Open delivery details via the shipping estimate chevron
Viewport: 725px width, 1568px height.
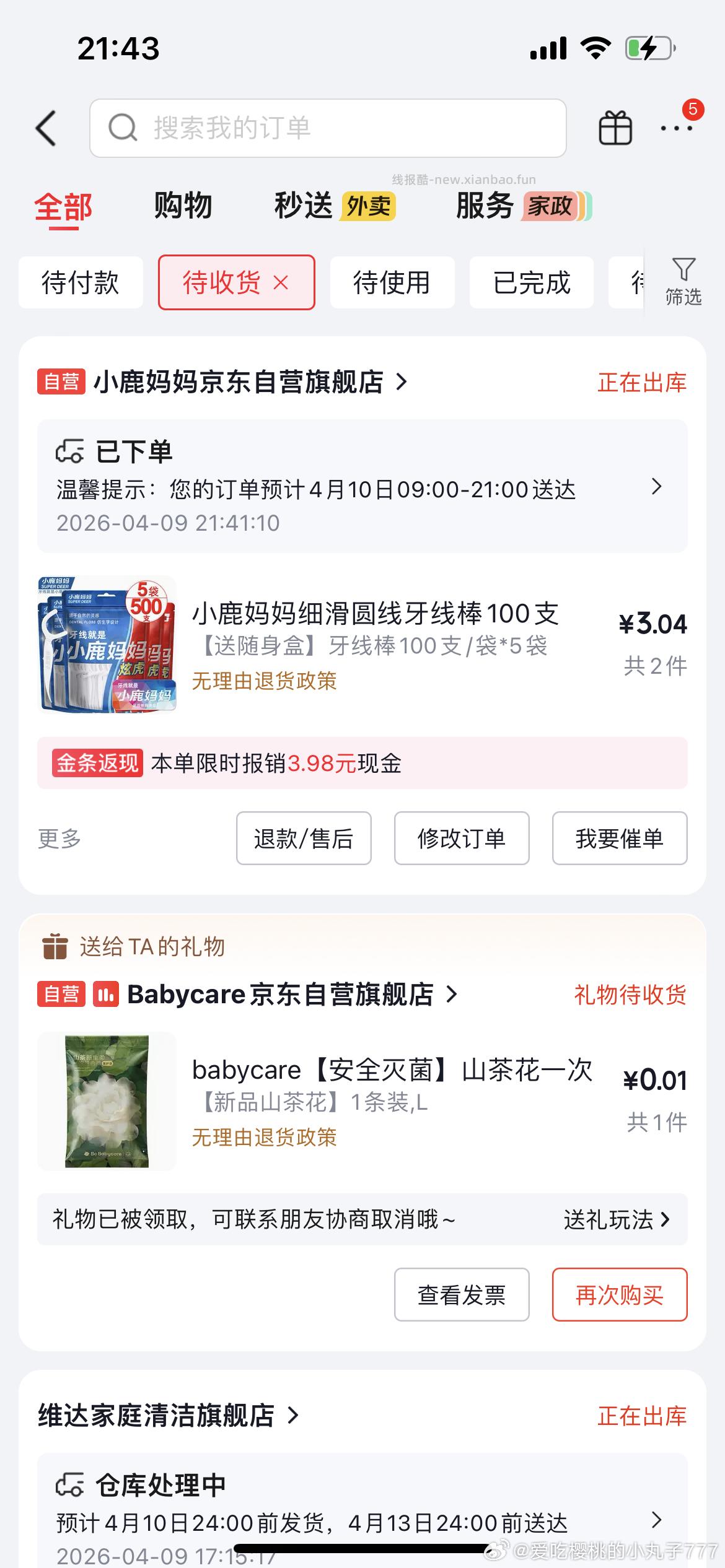pos(656,488)
